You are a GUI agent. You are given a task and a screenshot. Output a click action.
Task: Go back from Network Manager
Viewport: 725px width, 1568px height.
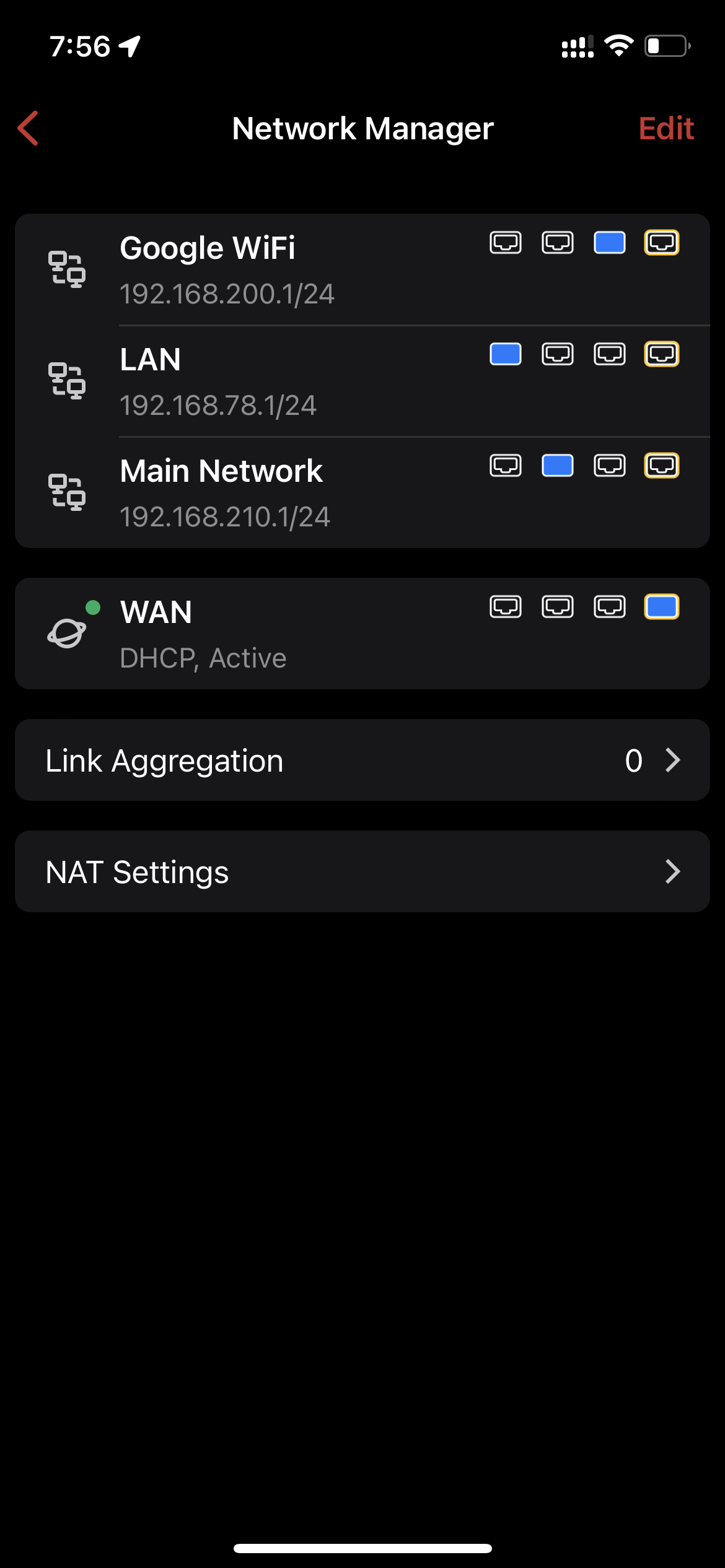pyautogui.click(x=29, y=128)
